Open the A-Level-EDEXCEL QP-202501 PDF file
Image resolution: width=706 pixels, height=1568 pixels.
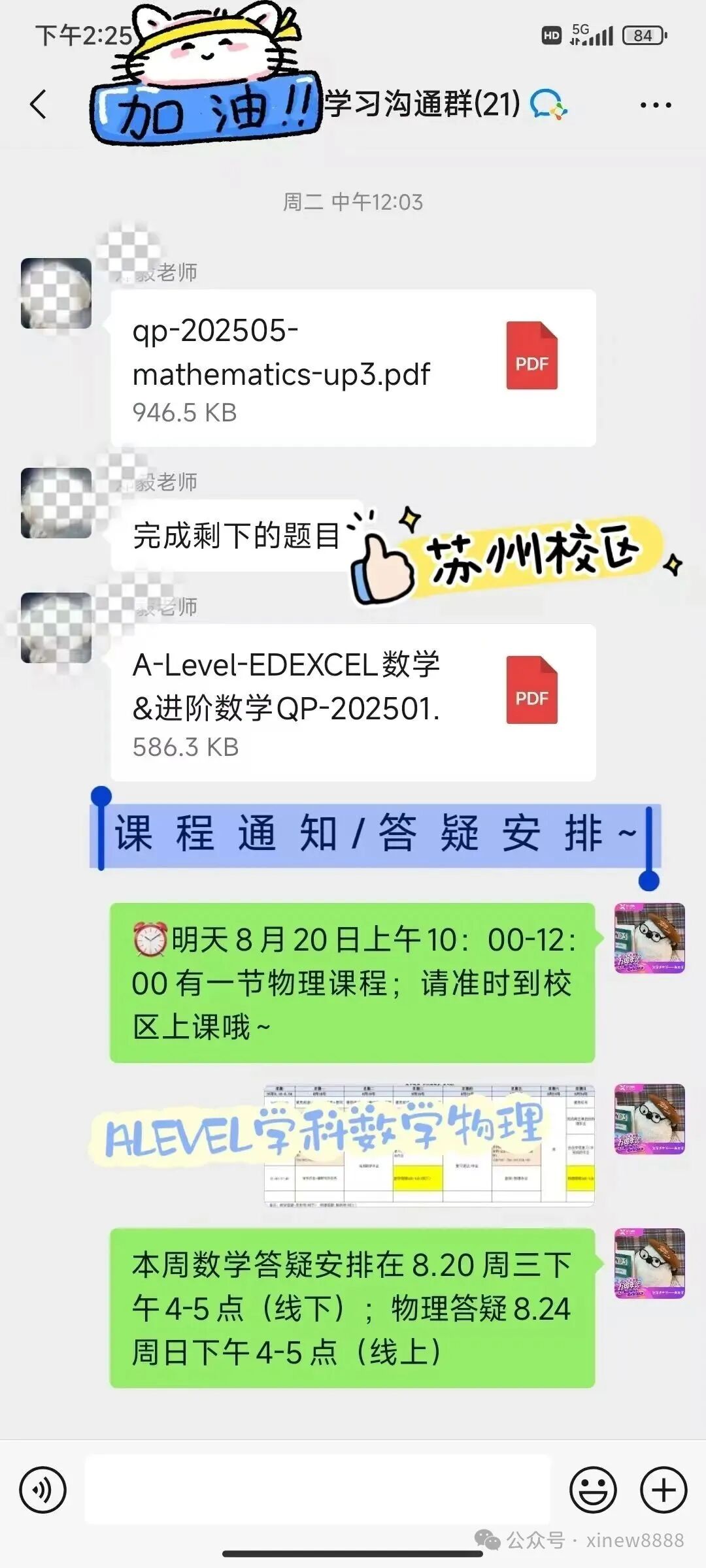pyautogui.click(x=353, y=702)
